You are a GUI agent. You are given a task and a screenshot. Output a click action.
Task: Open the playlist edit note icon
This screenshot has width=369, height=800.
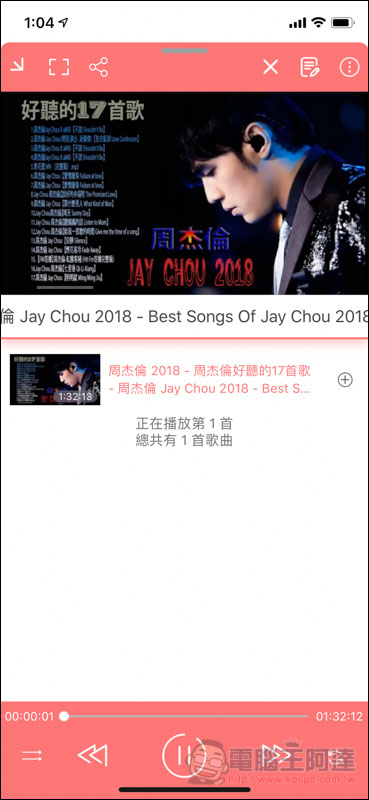[310, 67]
